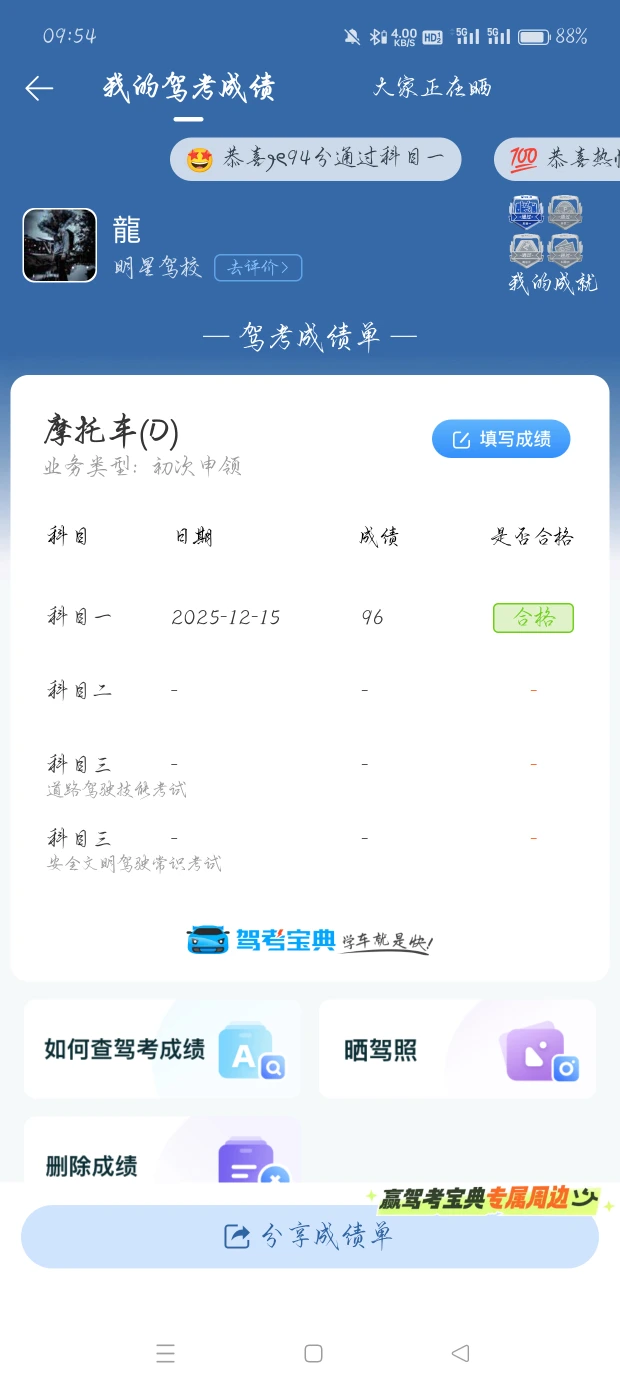Open the 恭喜ge94分通过科目一 announcement chip
The width and height of the screenshot is (620, 1386).
[x=315, y=159]
